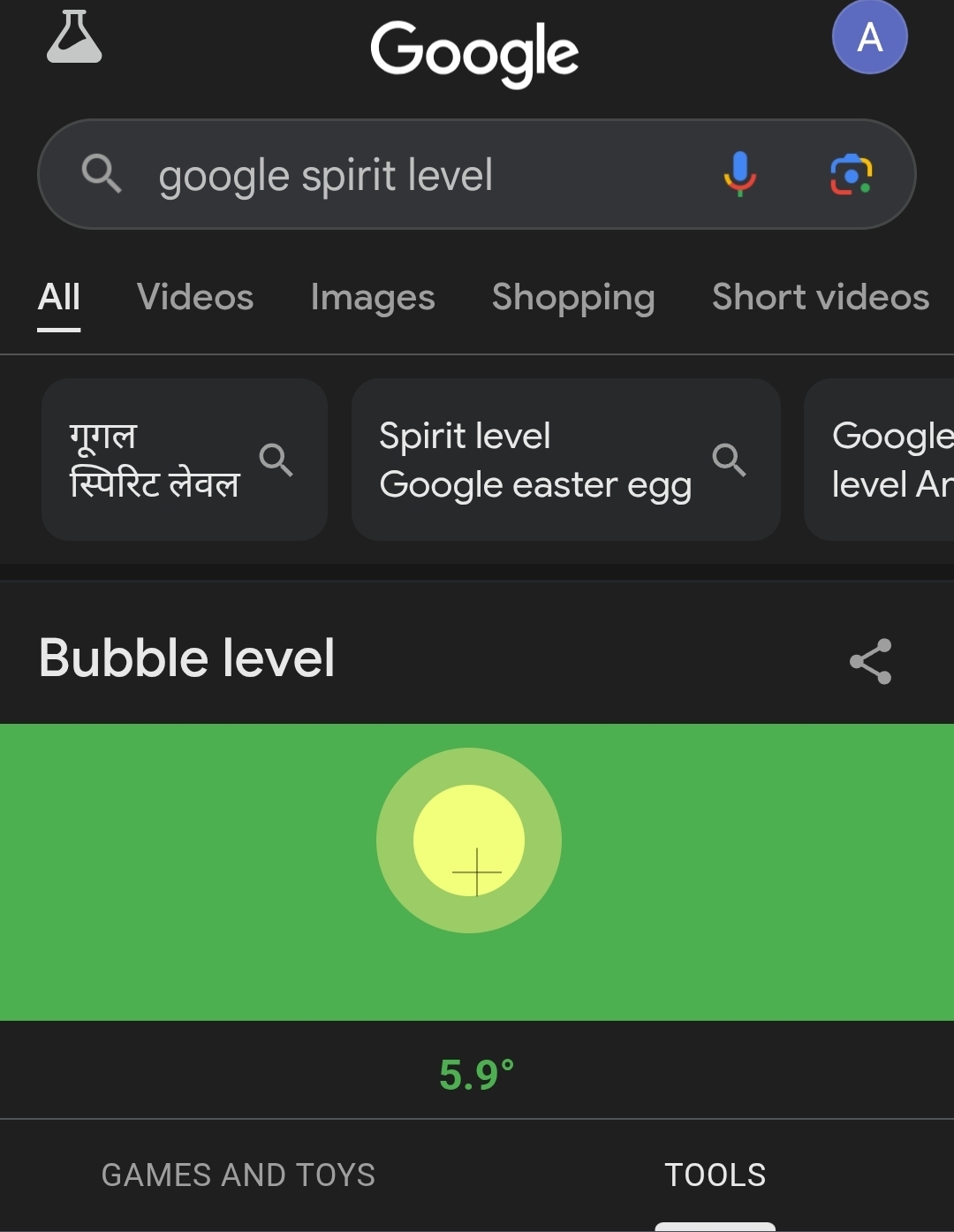Image resolution: width=954 pixels, height=1232 pixels.
Task: Switch to the Videos tab
Action: 195,298
